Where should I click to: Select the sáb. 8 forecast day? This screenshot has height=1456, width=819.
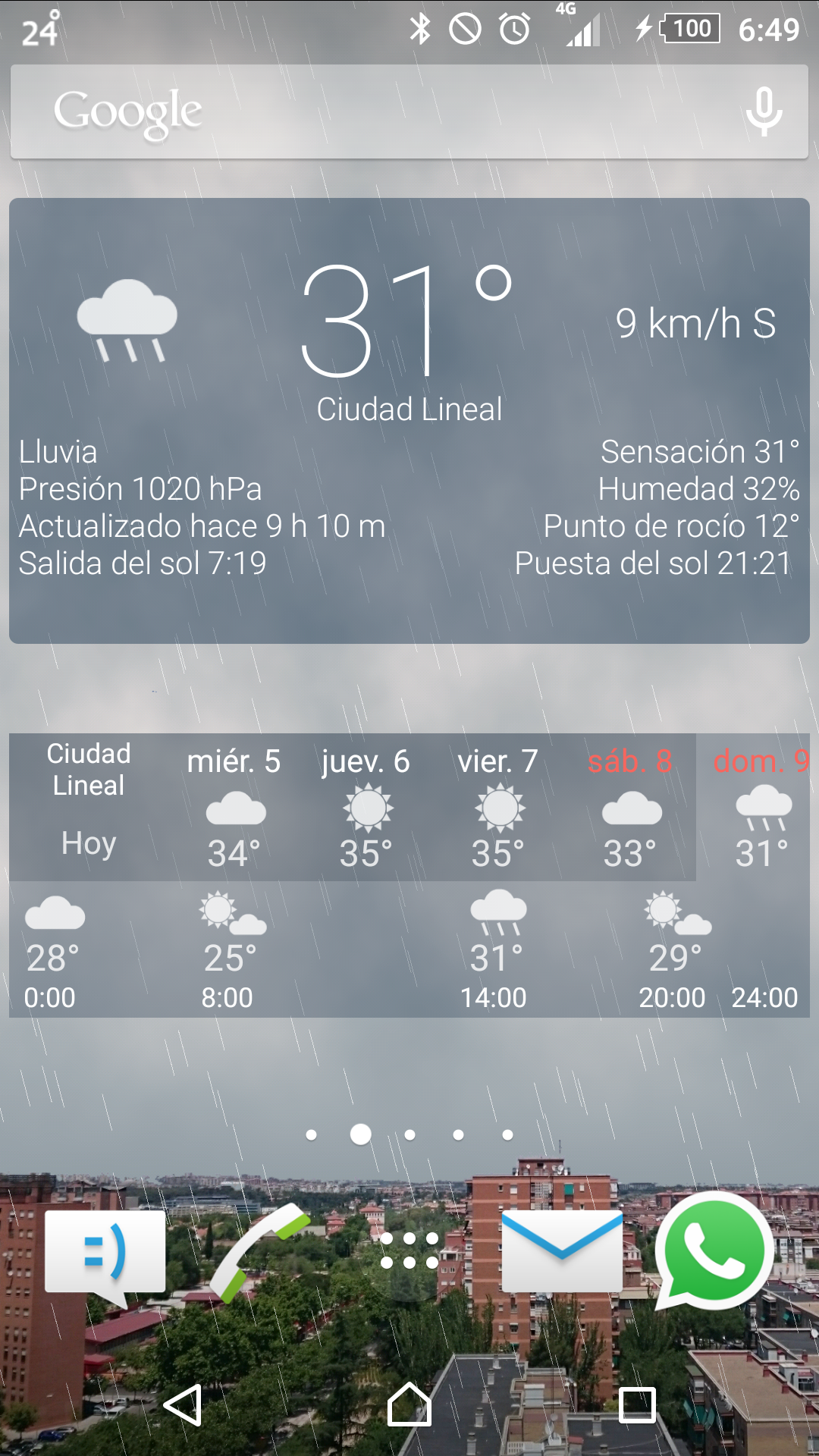[630, 808]
